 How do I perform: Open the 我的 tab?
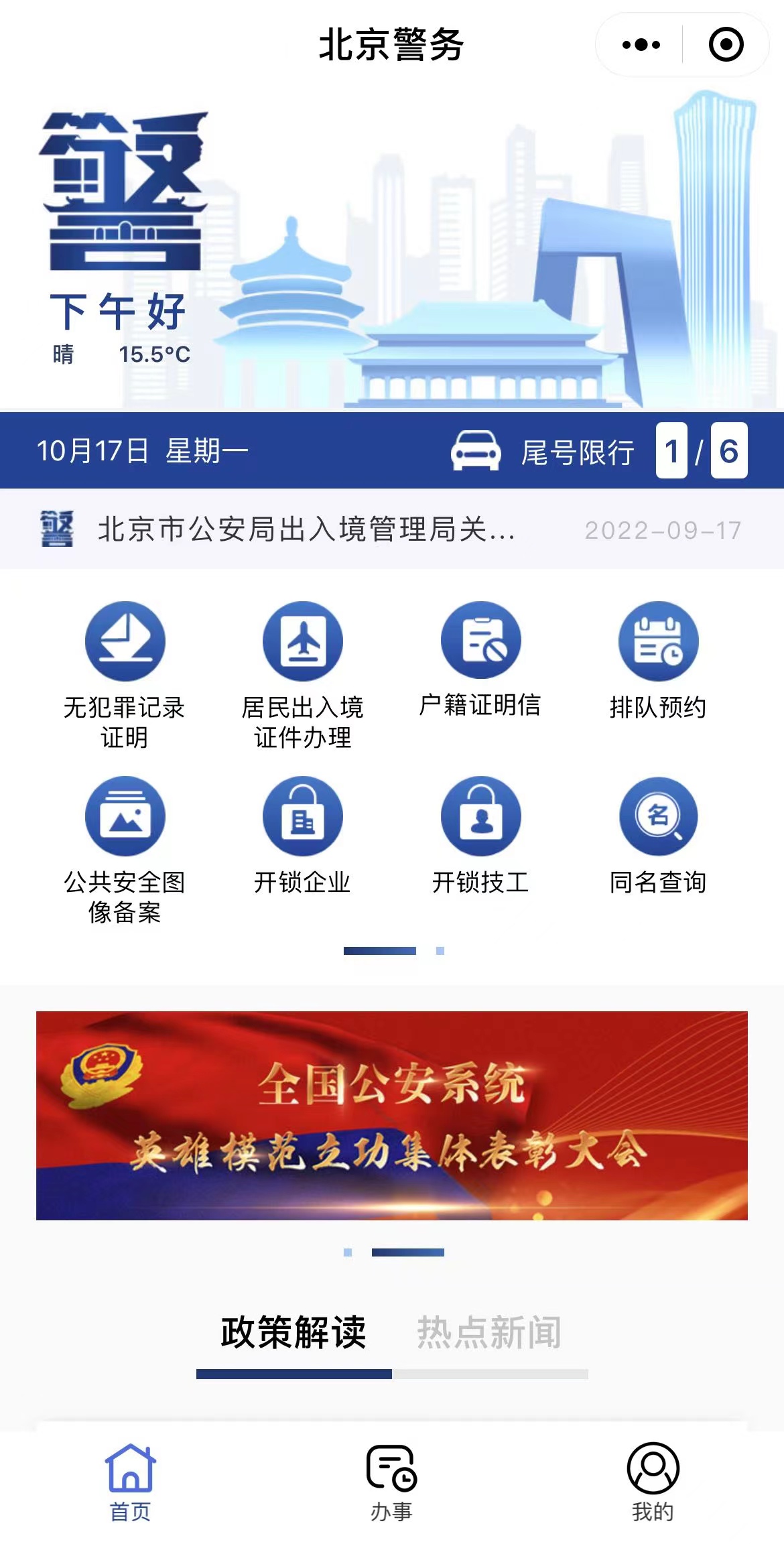[x=653, y=1482]
